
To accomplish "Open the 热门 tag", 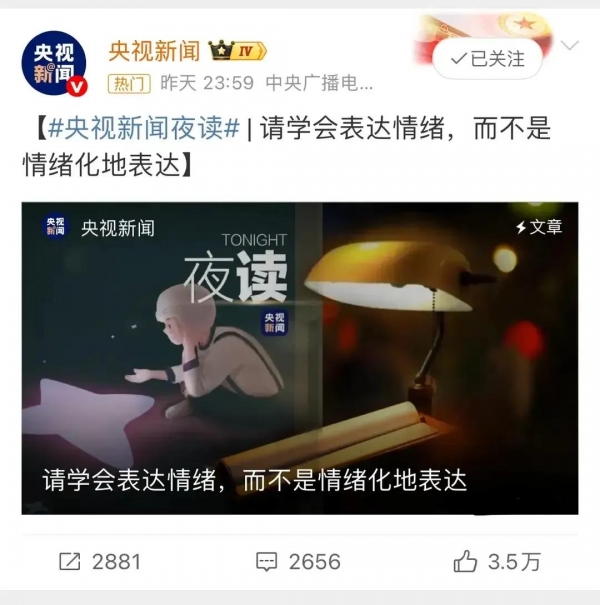I will [130, 83].
